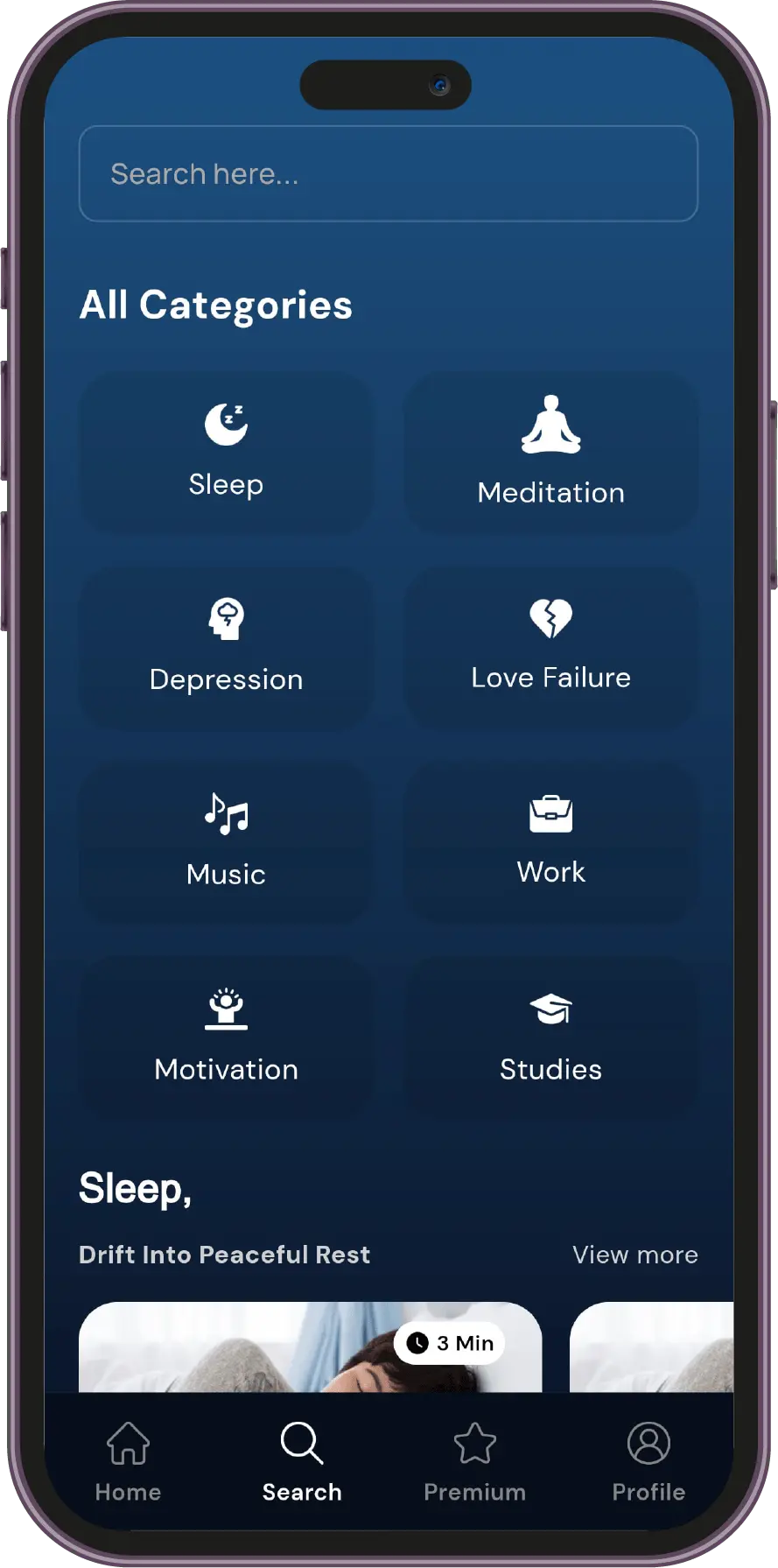Viewport: 778px width, 1568px height.
Task: Explore the Motivation category
Action: tap(226, 1036)
